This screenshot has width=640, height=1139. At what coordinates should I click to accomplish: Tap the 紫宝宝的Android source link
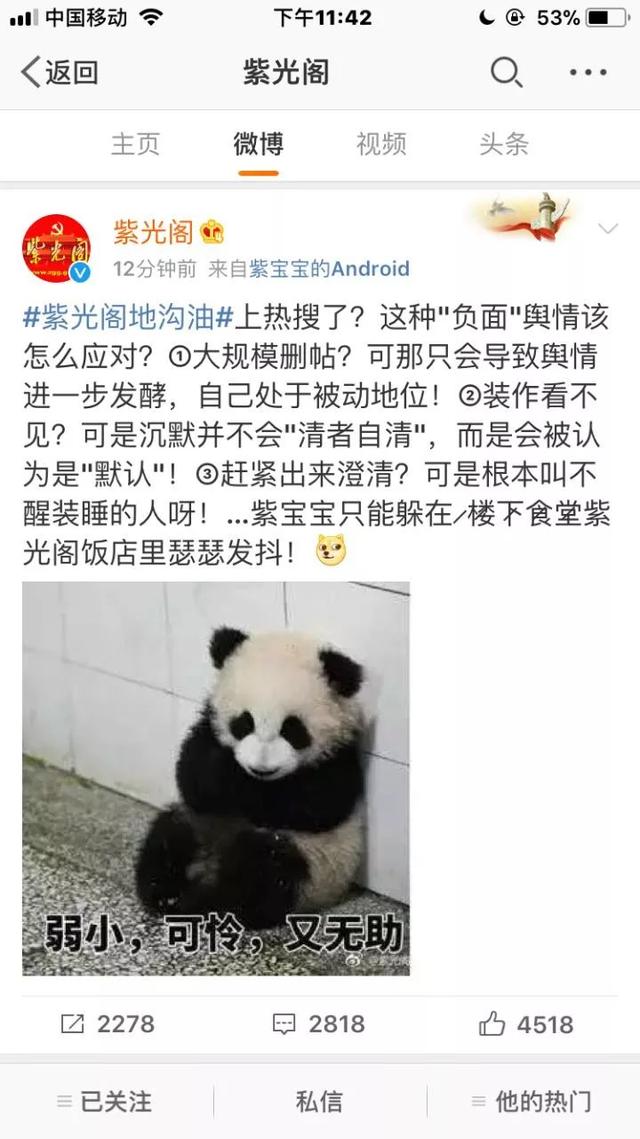click(329, 269)
